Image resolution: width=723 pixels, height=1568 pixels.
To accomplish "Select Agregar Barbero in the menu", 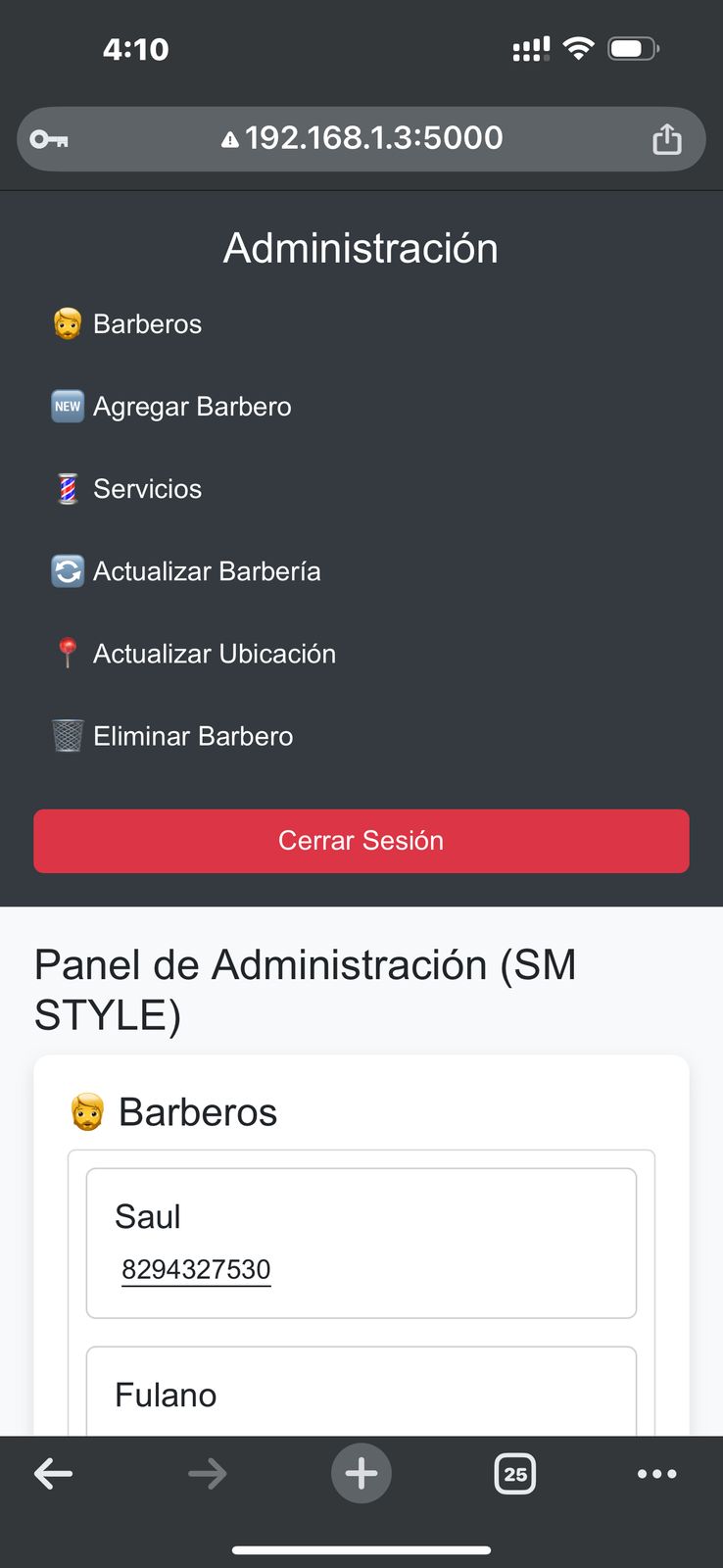I will pyautogui.click(x=191, y=407).
